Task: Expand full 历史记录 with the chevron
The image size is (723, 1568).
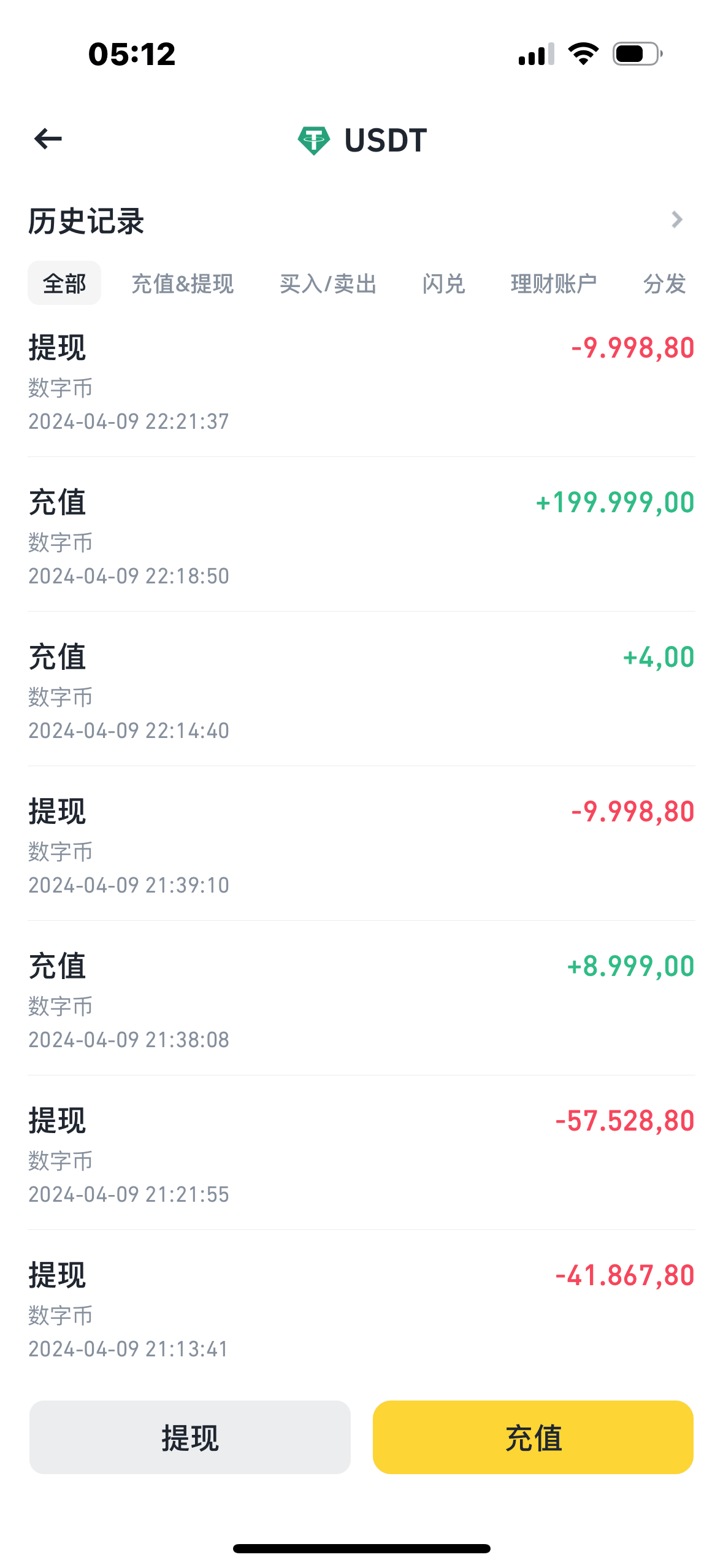Action: pyautogui.click(x=676, y=220)
